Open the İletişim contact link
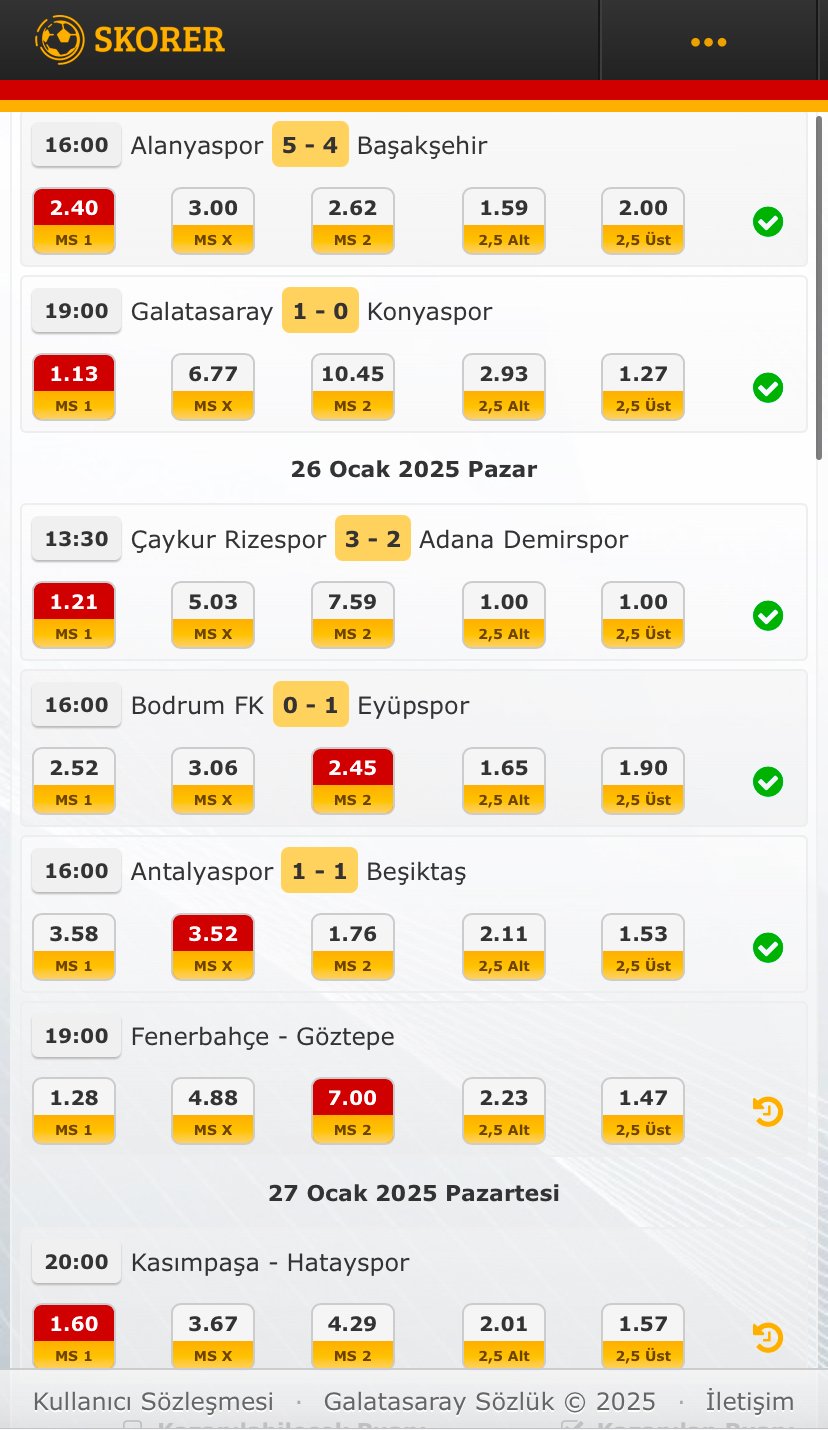 750,1401
